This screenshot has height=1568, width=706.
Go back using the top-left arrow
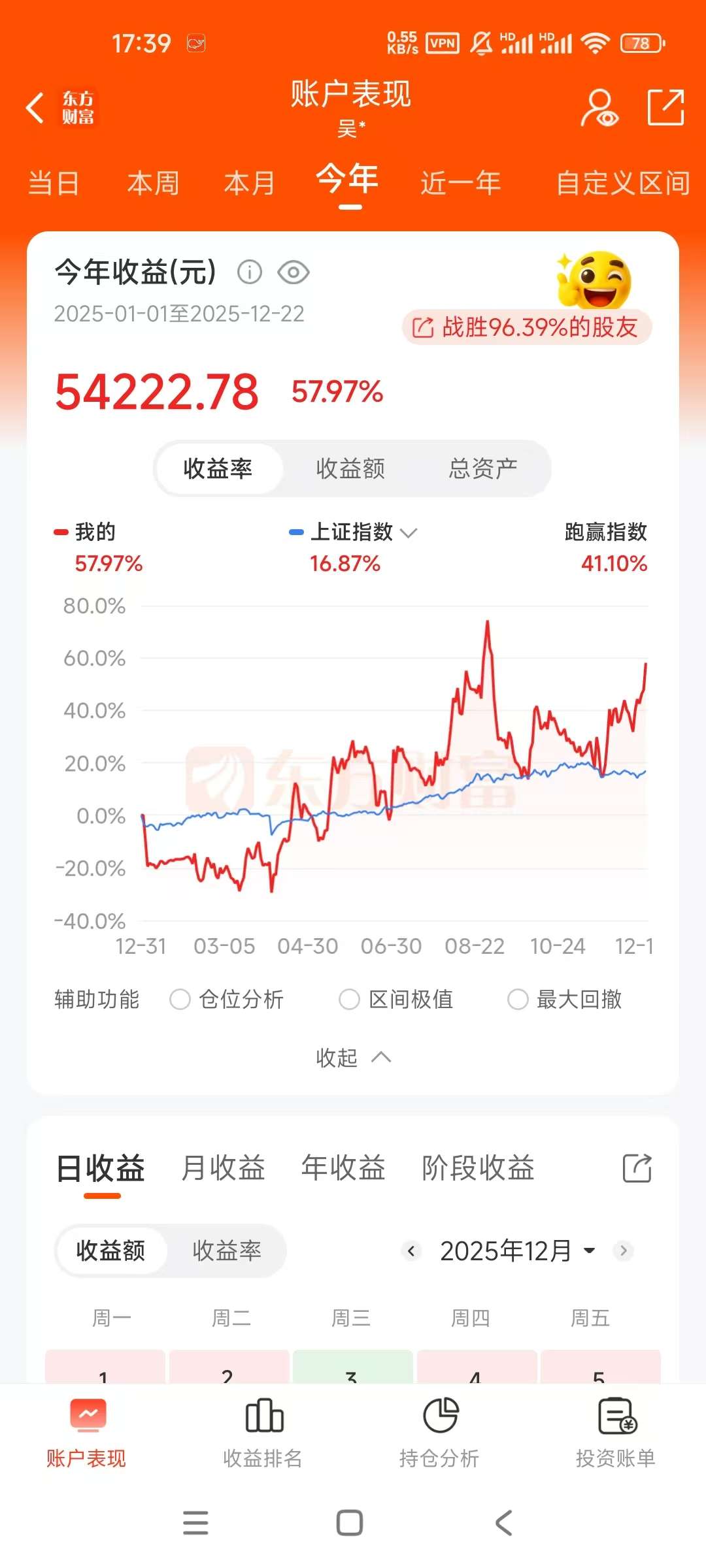(x=35, y=108)
